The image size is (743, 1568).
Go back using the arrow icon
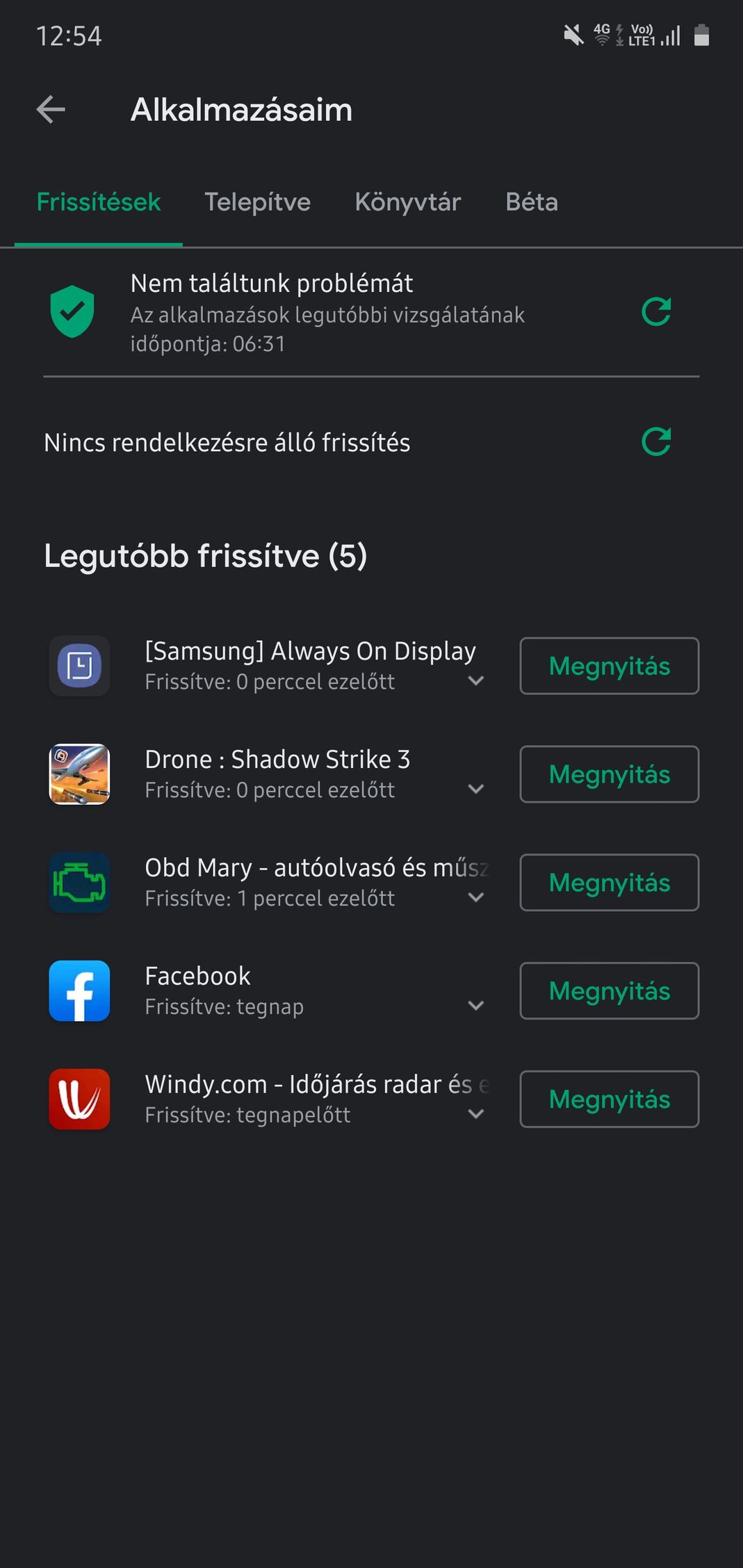pyautogui.click(x=51, y=110)
